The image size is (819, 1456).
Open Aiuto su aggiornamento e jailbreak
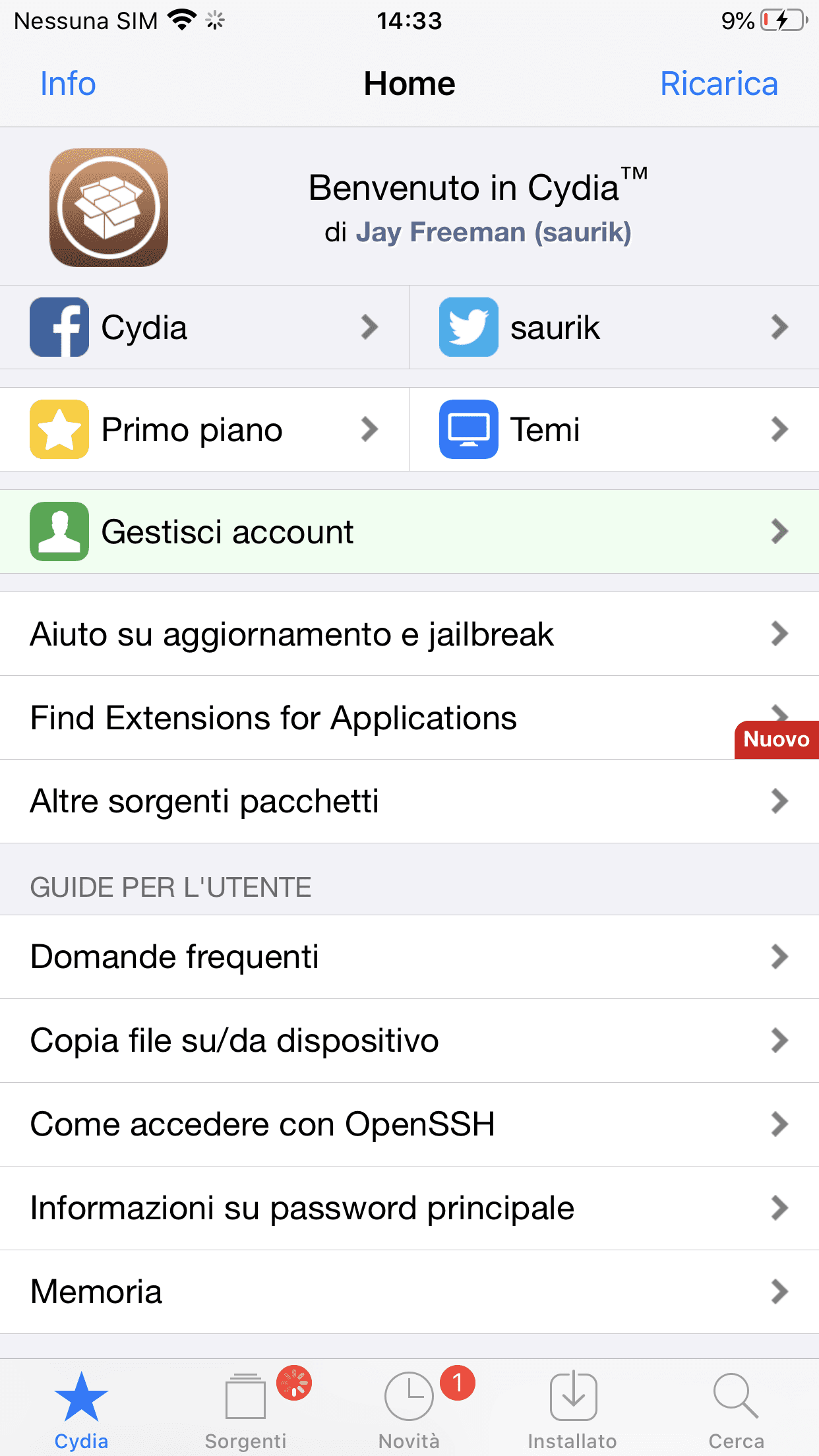pyautogui.click(x=409, y=634)
